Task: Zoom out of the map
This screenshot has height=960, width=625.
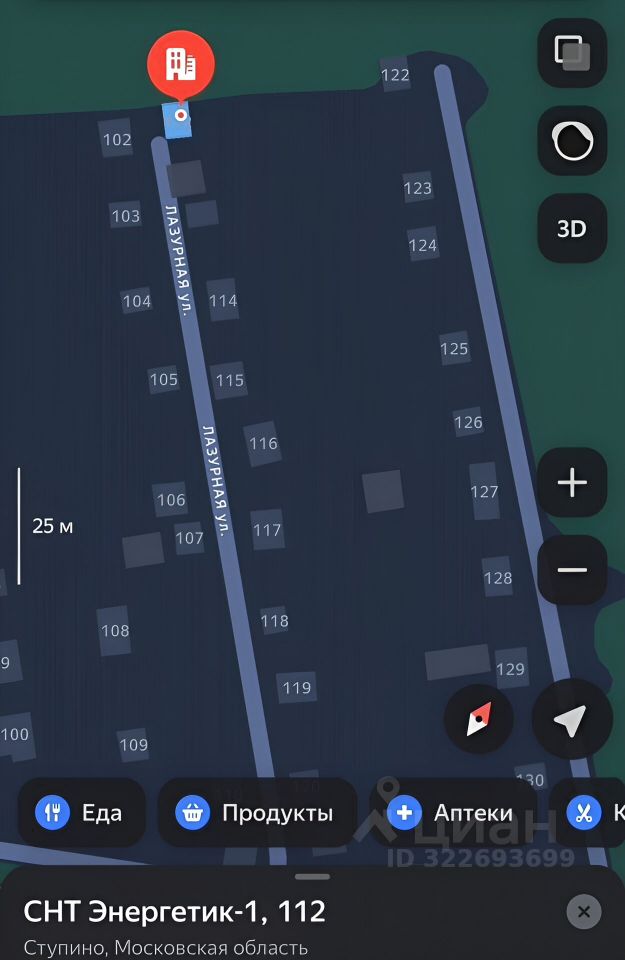Action: (x=572, y=570)
